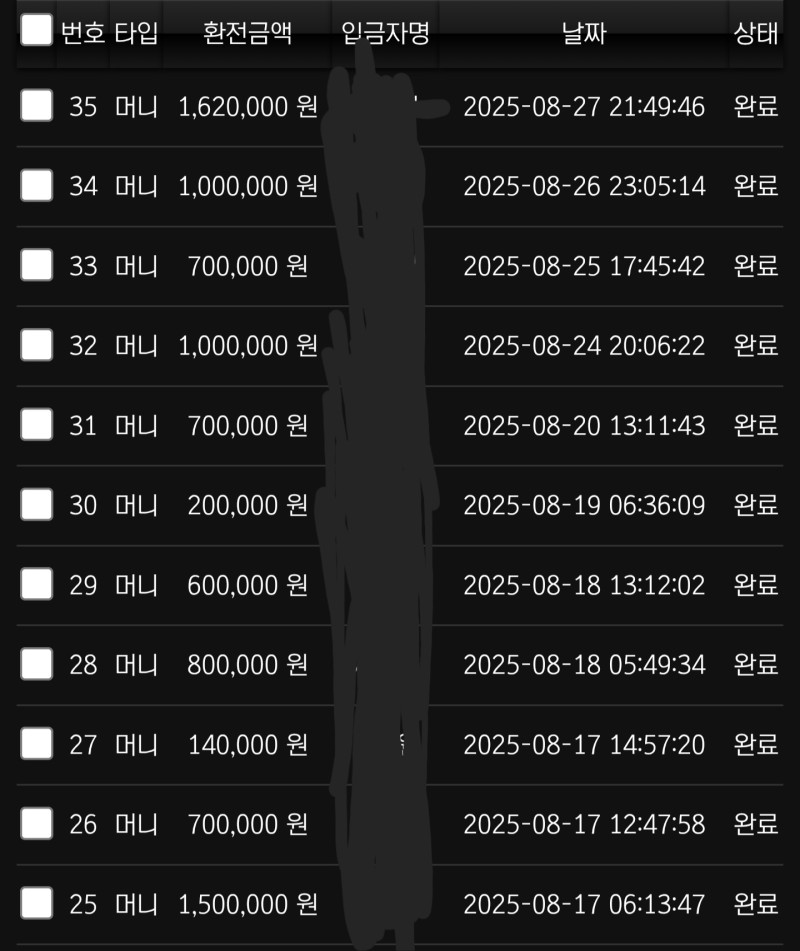Tick the checkbox on row 33
800x951 pixels.
[36, 265]
